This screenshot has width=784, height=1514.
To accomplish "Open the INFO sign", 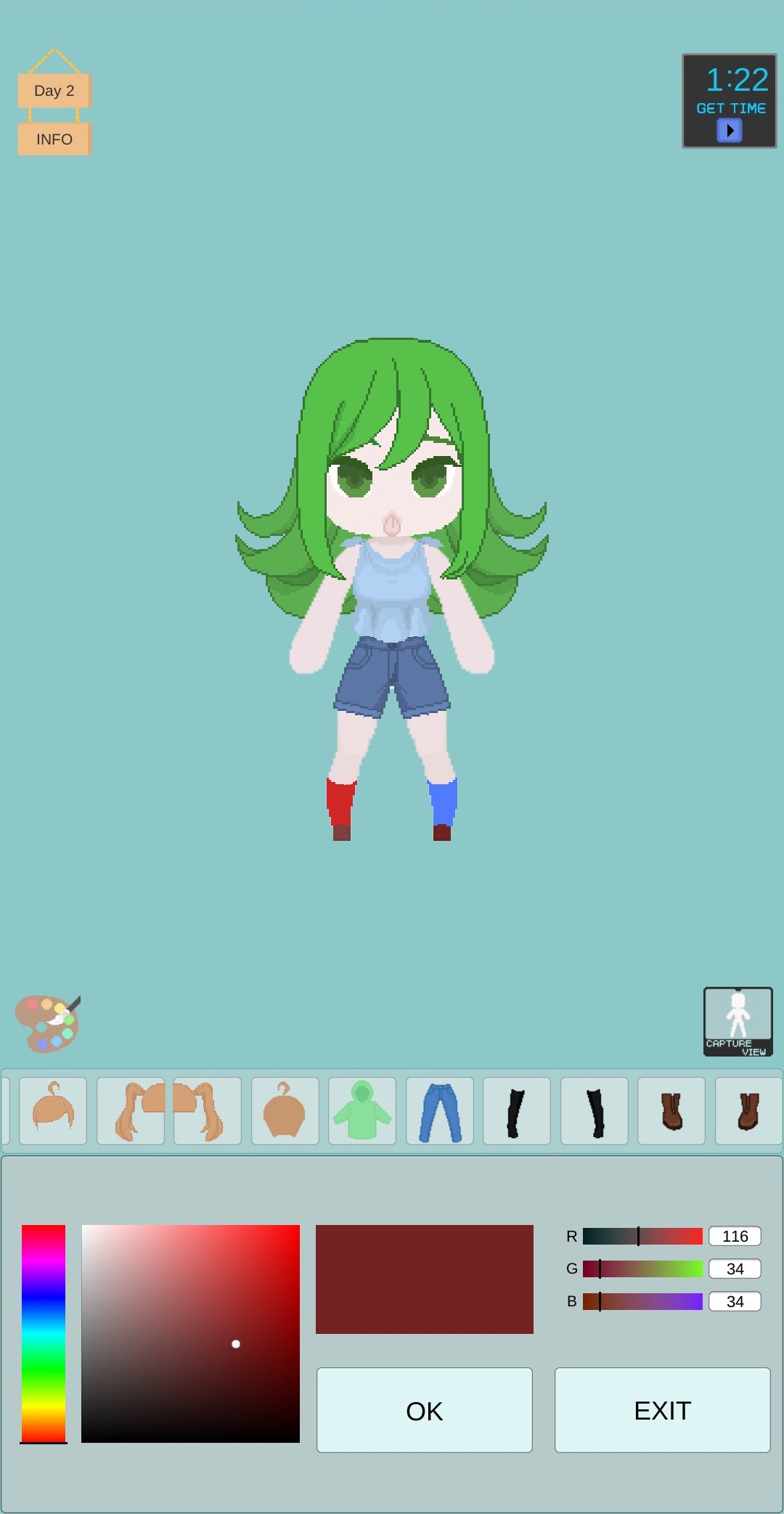I will click(x=54, y=139).
